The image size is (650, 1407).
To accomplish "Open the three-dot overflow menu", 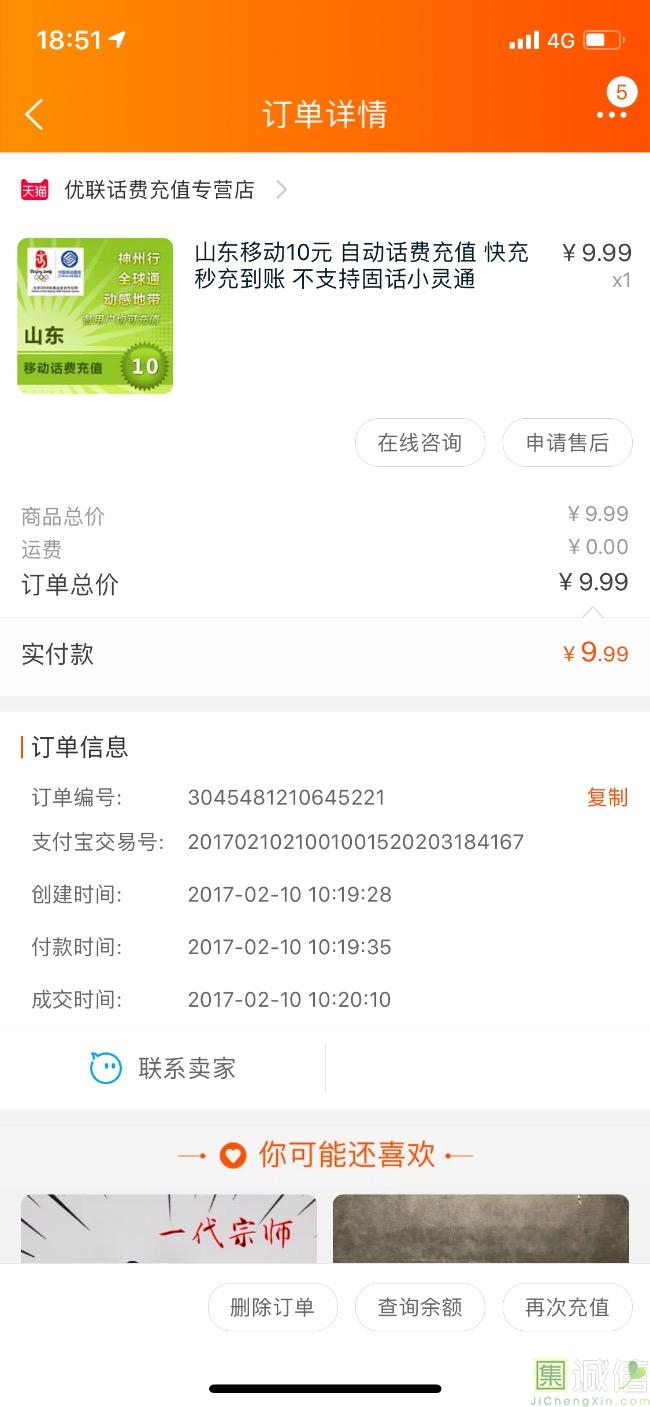I will 612,115.
